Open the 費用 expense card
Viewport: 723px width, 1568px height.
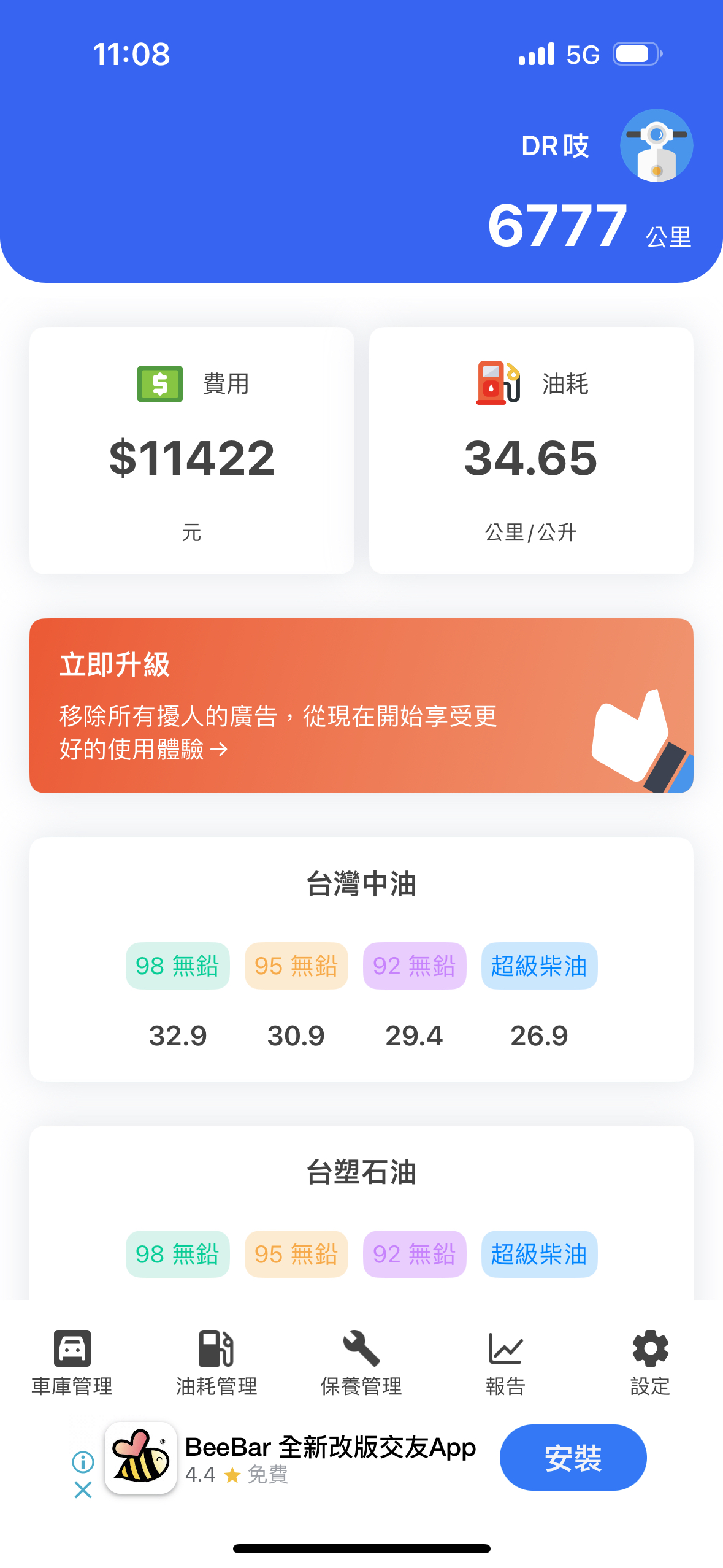(192, 451)
